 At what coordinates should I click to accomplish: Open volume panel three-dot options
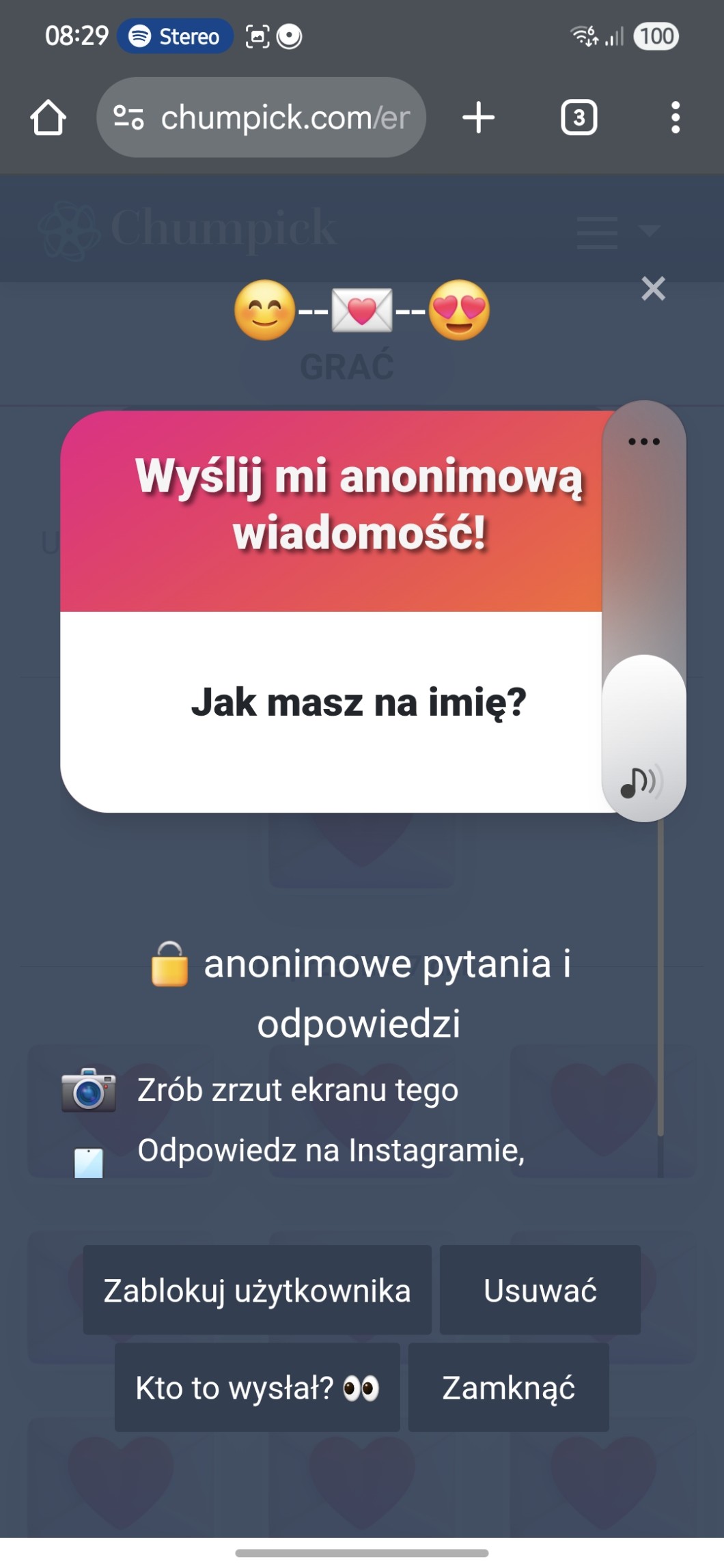point(643,442)
